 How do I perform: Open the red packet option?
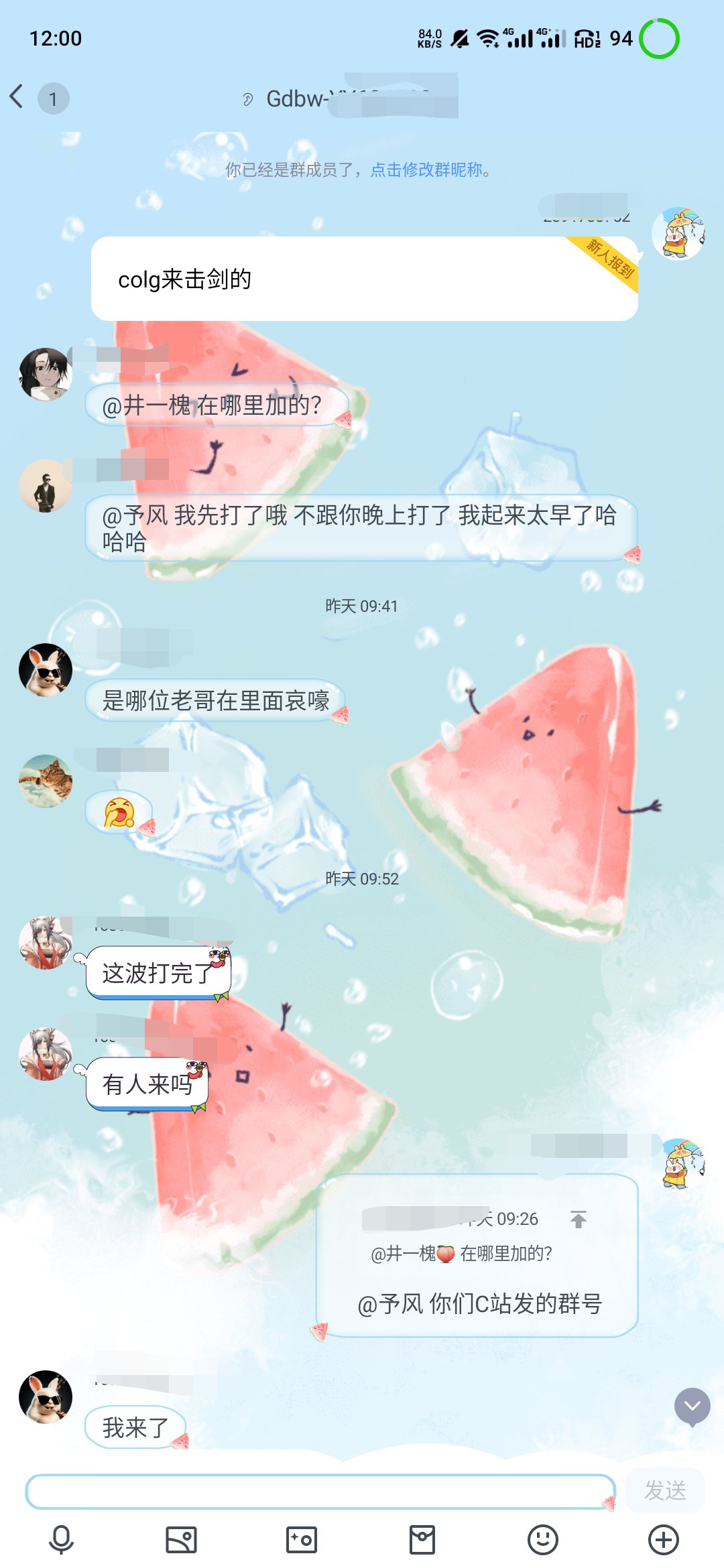click(x=422, y=1539)
